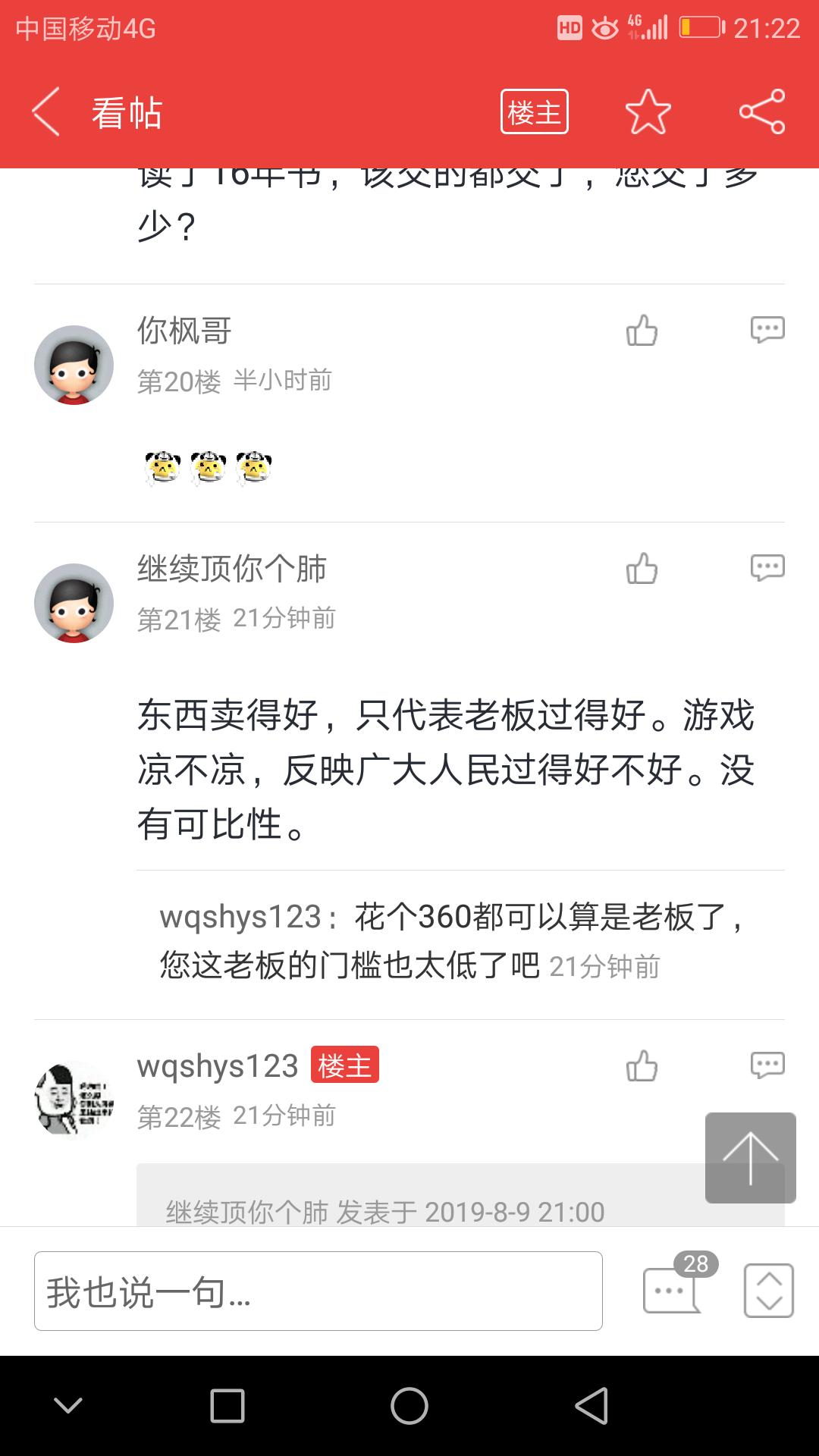
Task: Comment on 继续顶你个肺's floor 21 post
Action: (x=767, y=568)
